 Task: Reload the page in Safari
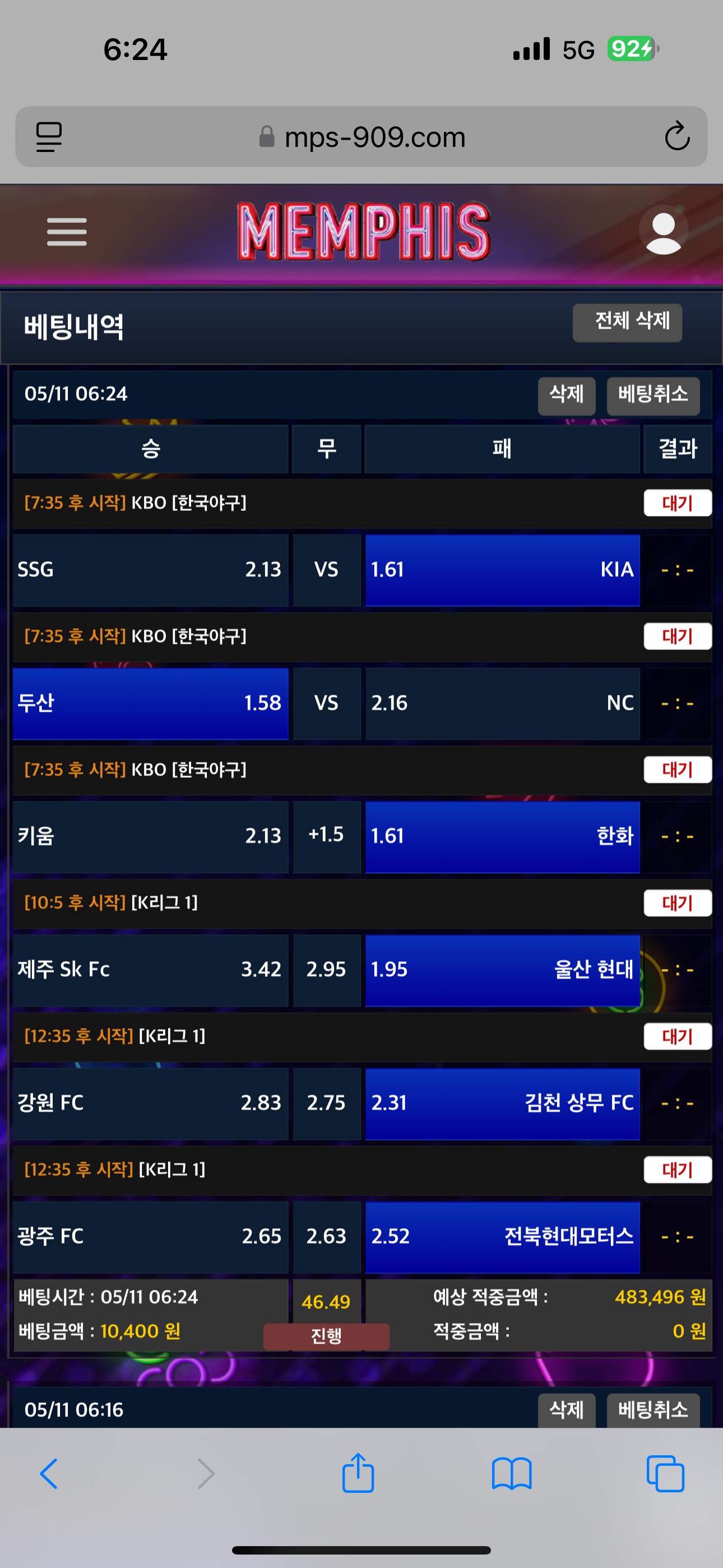pos(676,136)
